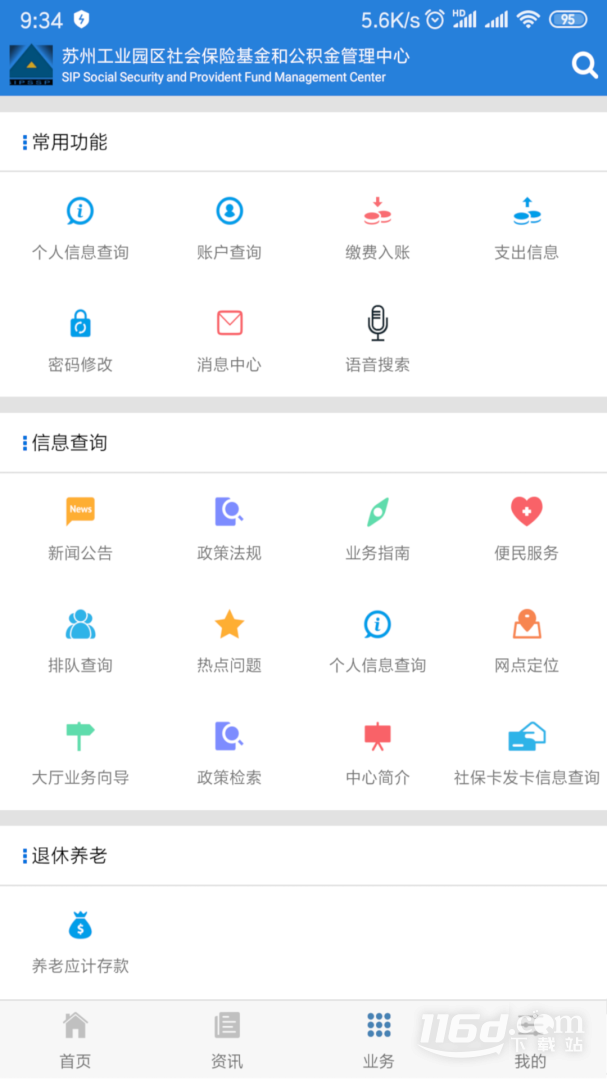This screenshot has width=607, height=1080.
Task: Open 大厅业务向导 hall guide
Action: (80, 752)
